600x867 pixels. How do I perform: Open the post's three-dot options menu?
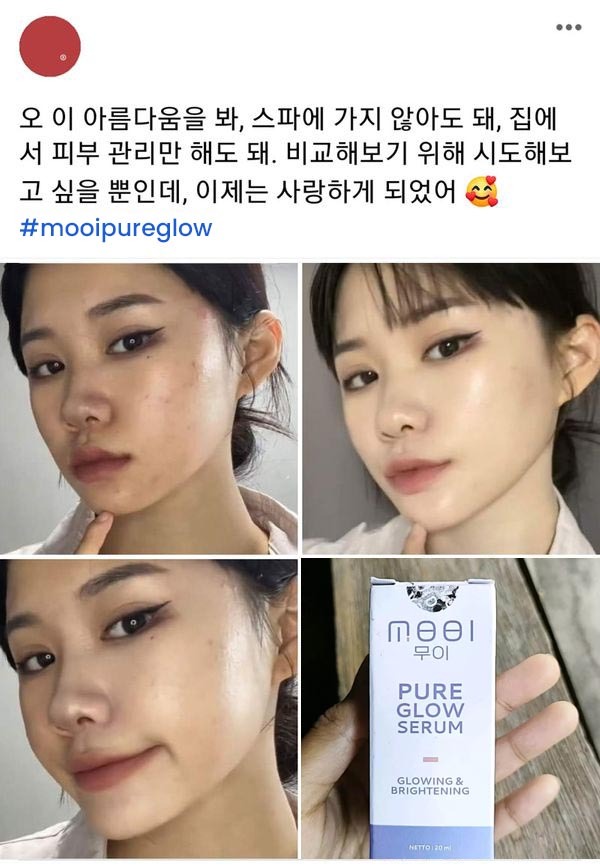pyautogui.click(x=567, y=27)
